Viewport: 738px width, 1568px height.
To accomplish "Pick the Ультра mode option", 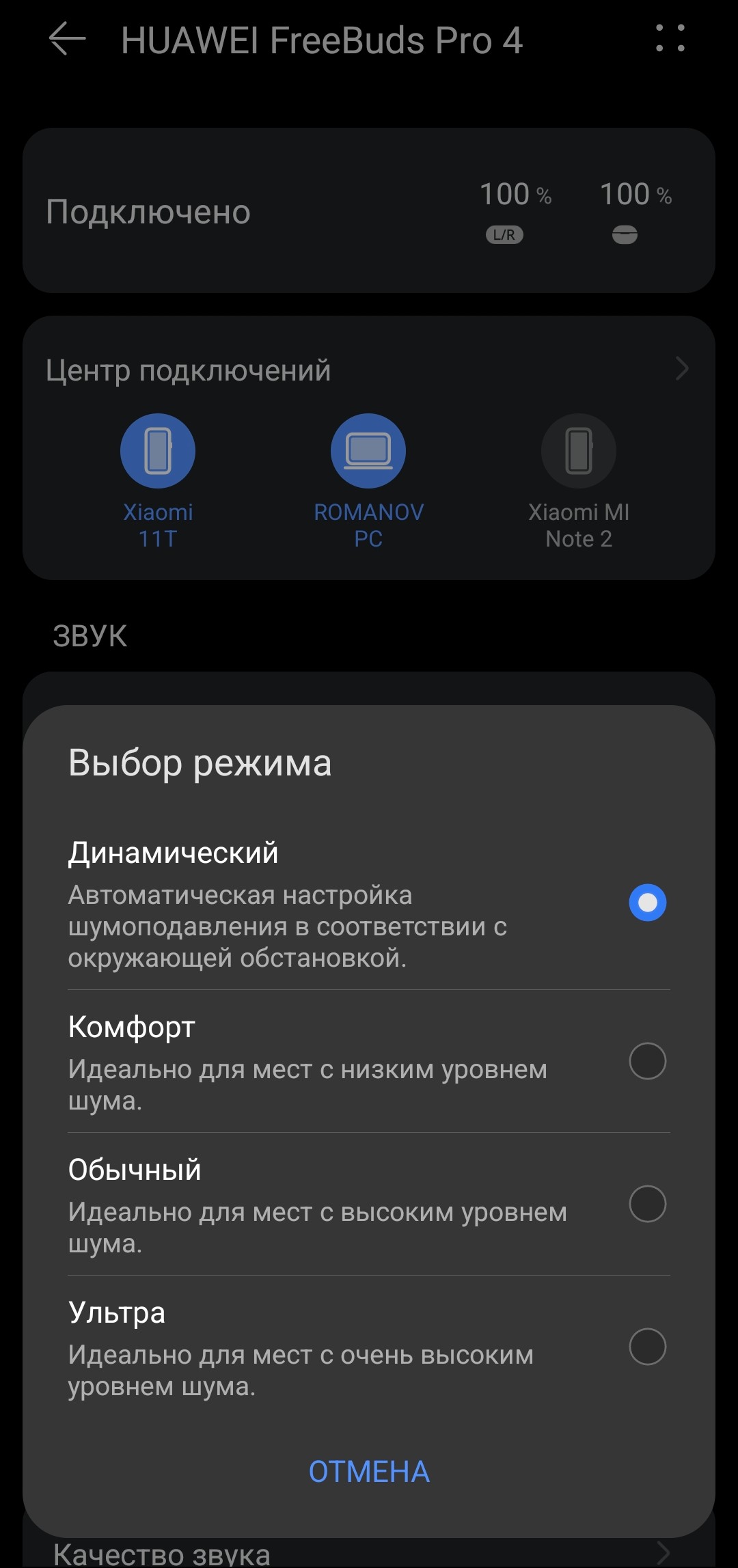I will pyautogui.click(x=646, y=1347).
